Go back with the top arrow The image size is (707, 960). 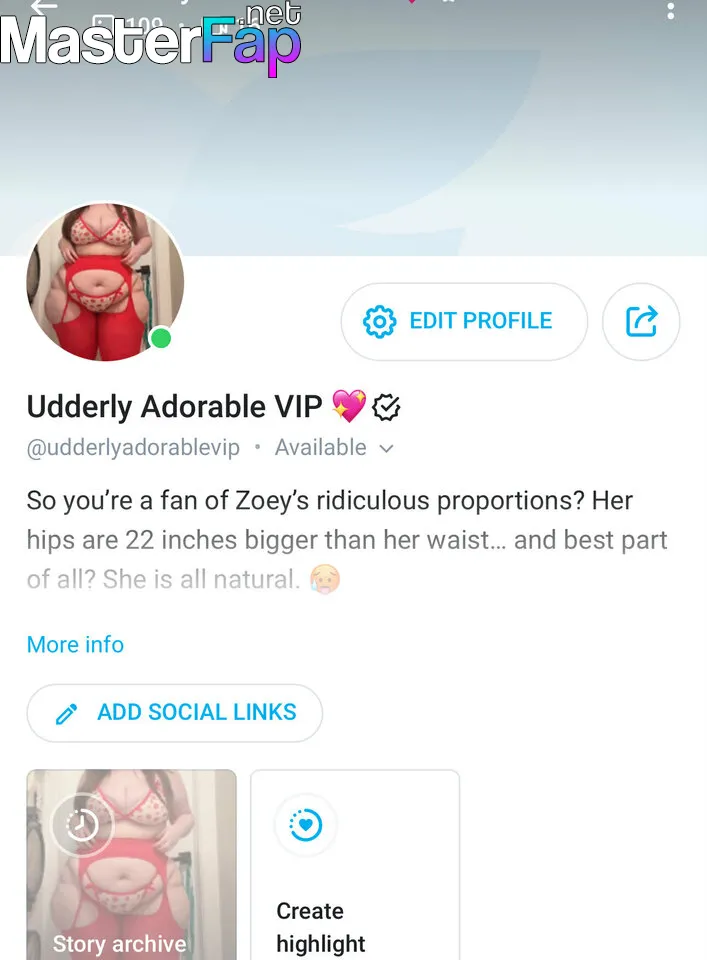click(x=43, y=7)
